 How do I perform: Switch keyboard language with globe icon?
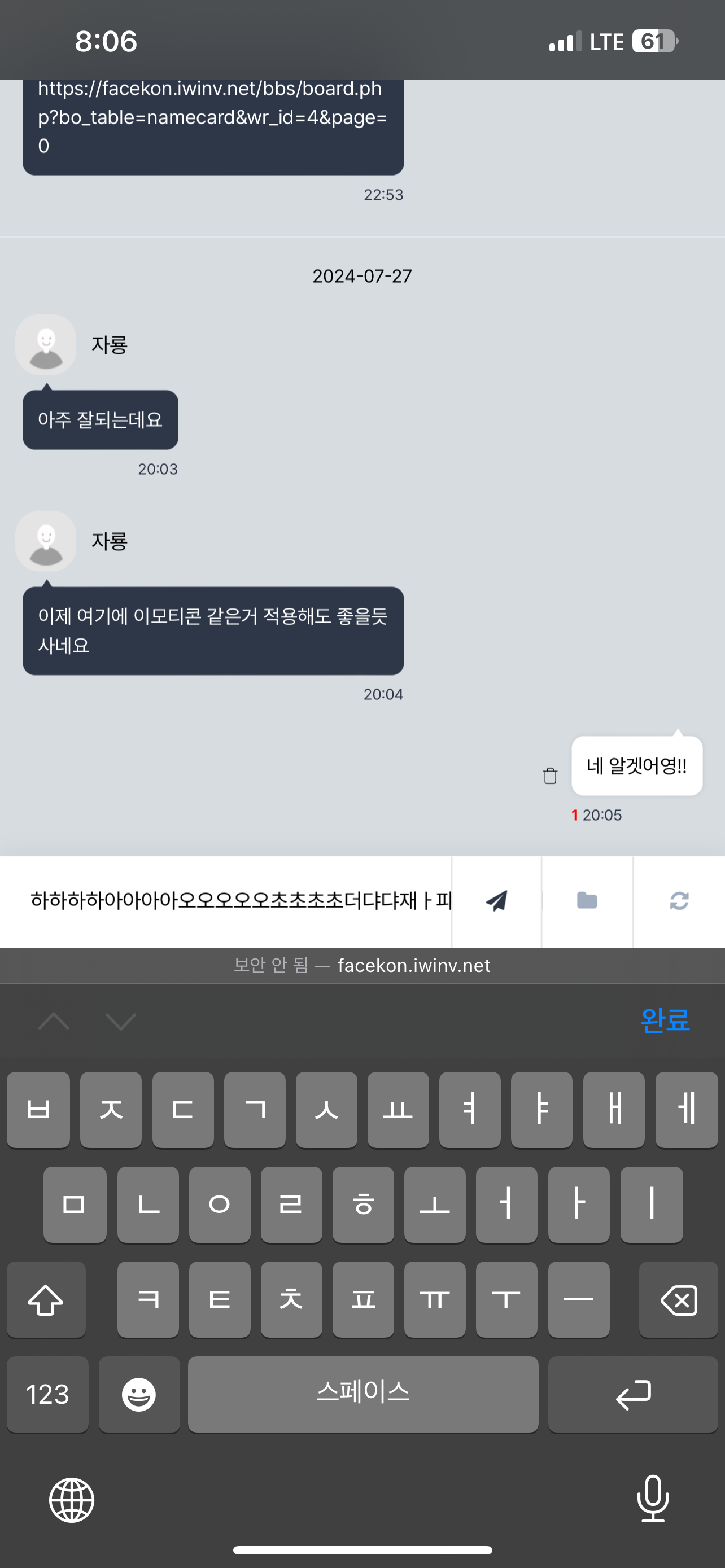tap(72, 1500)
